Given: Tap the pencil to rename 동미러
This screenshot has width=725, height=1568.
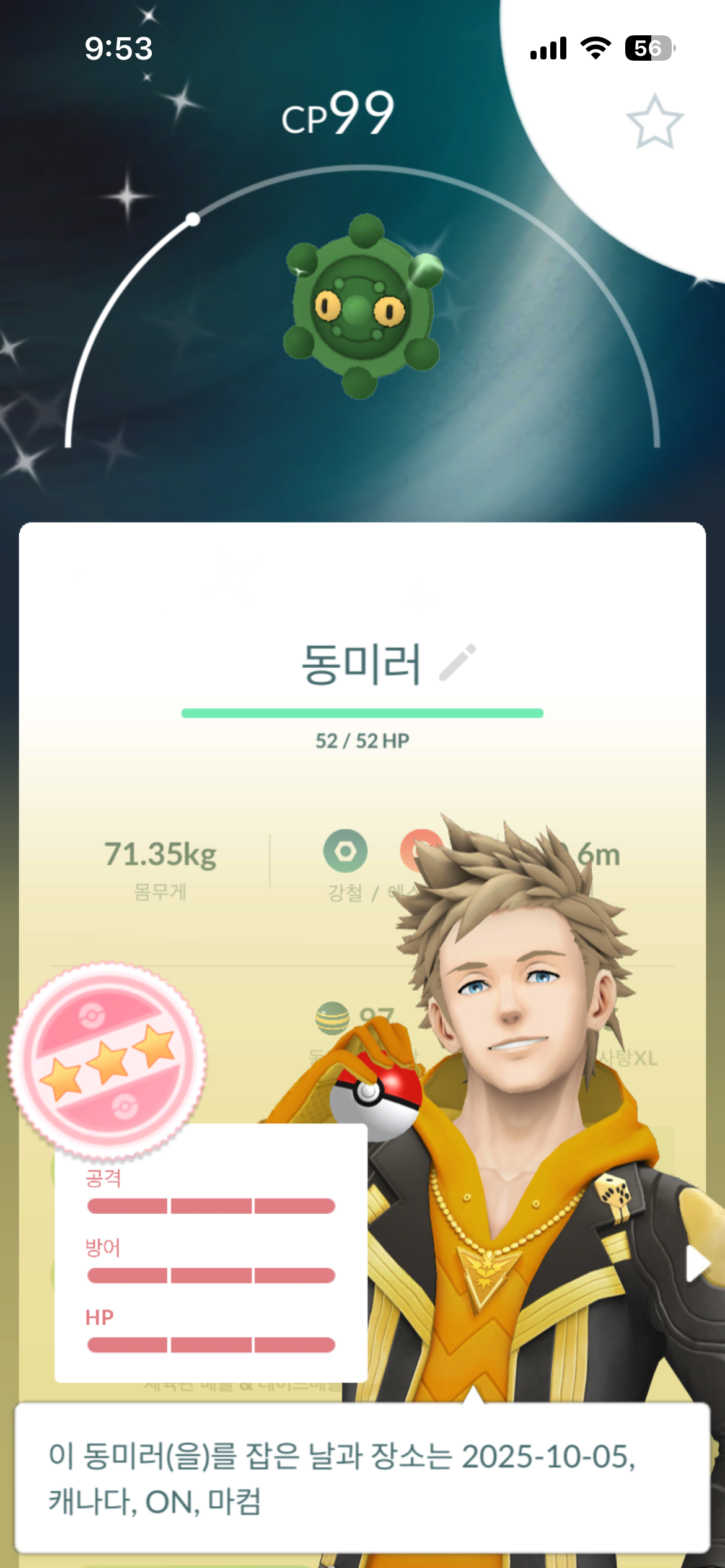Looking at the screenshot, I should click(458, 663).
